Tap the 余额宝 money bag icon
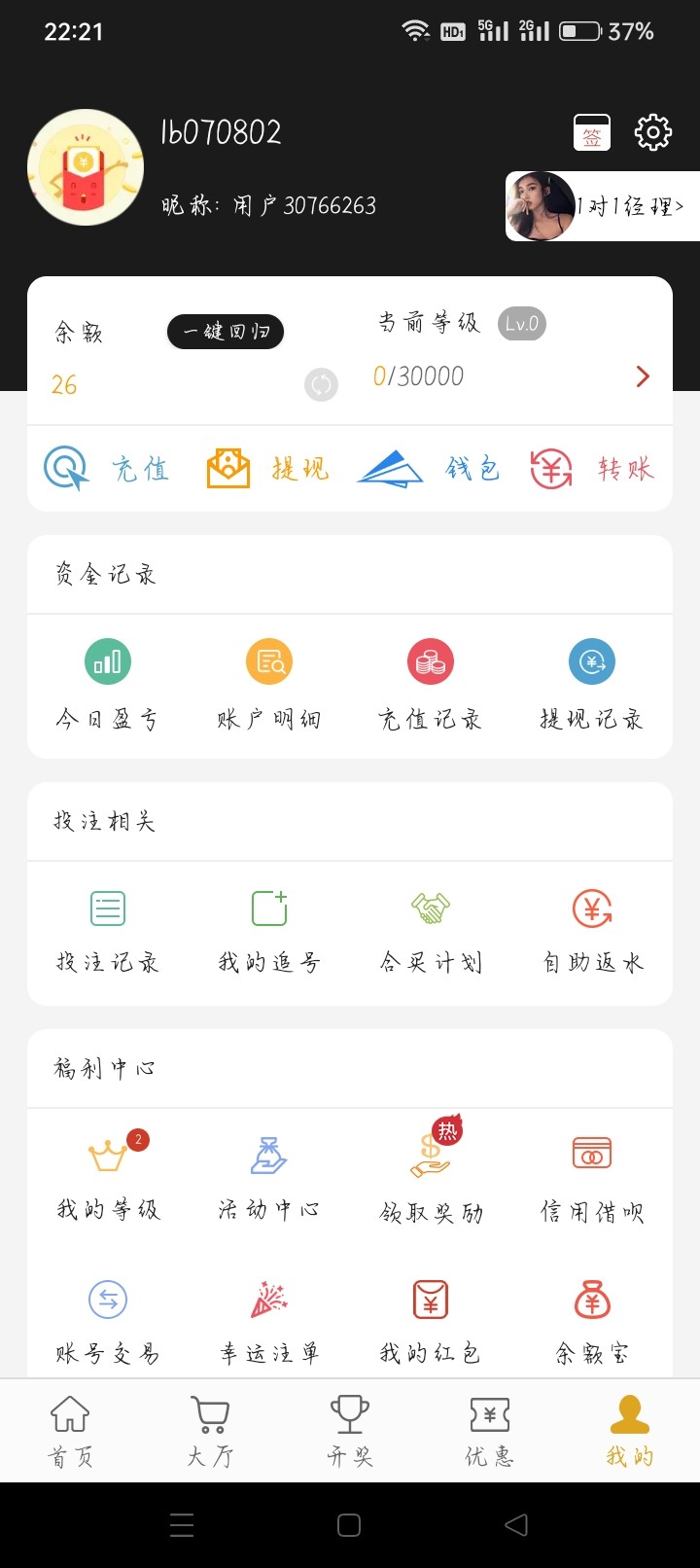This screenshot has height=1568, width=700. (592, 1299)
